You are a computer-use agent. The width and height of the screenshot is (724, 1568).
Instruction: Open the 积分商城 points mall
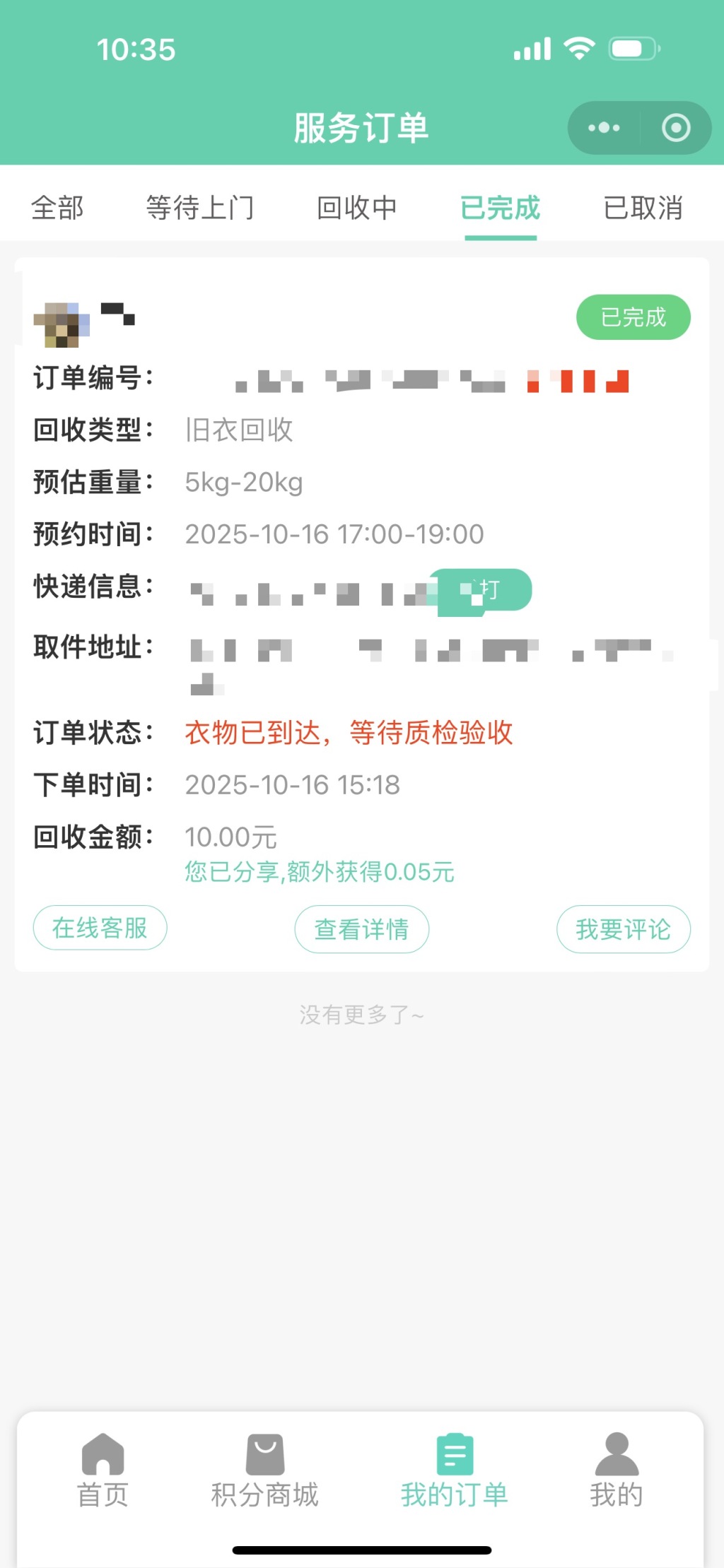265,1470
